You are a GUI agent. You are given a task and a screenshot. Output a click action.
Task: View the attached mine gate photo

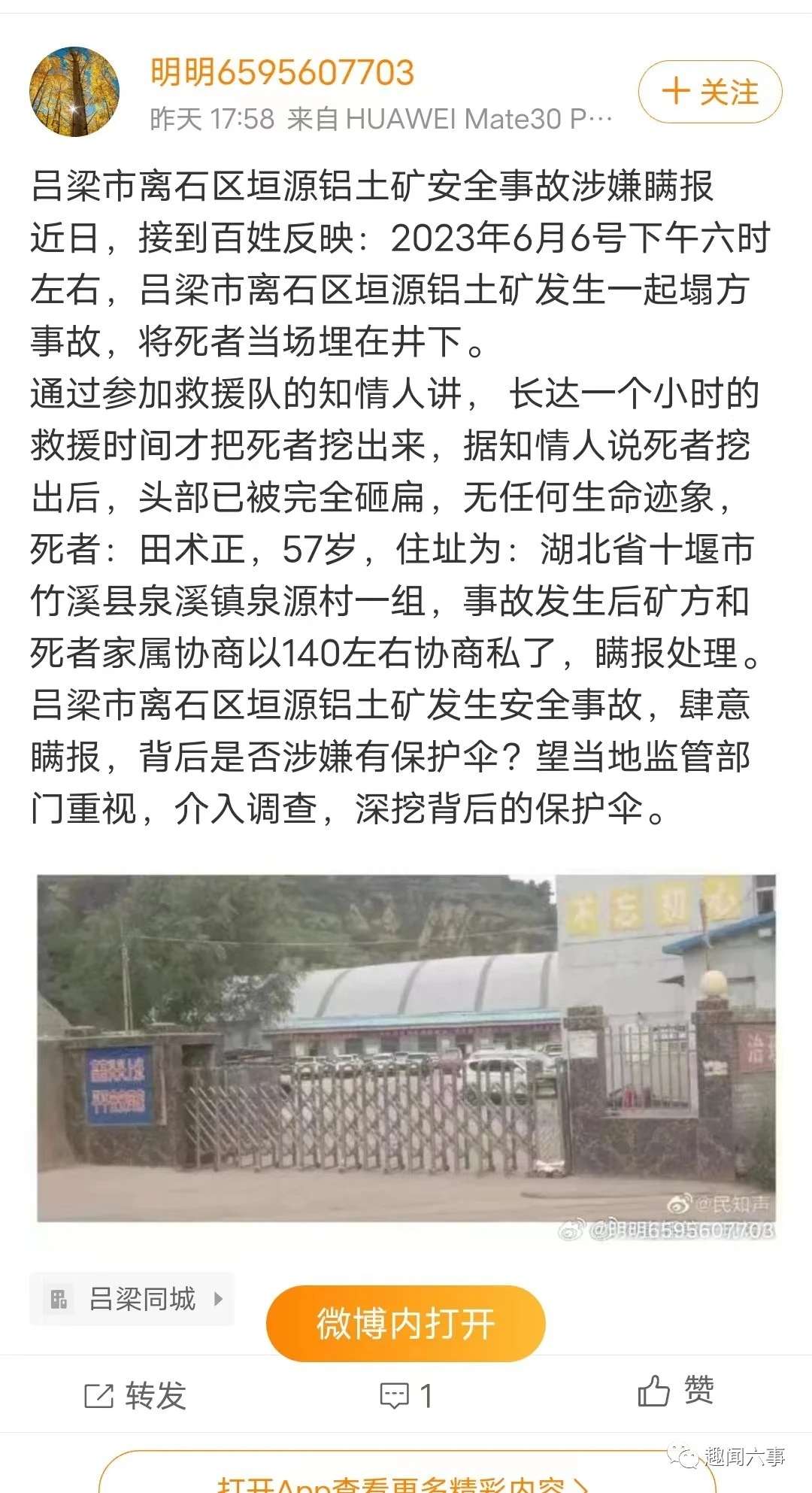[x=406, y=1048]
